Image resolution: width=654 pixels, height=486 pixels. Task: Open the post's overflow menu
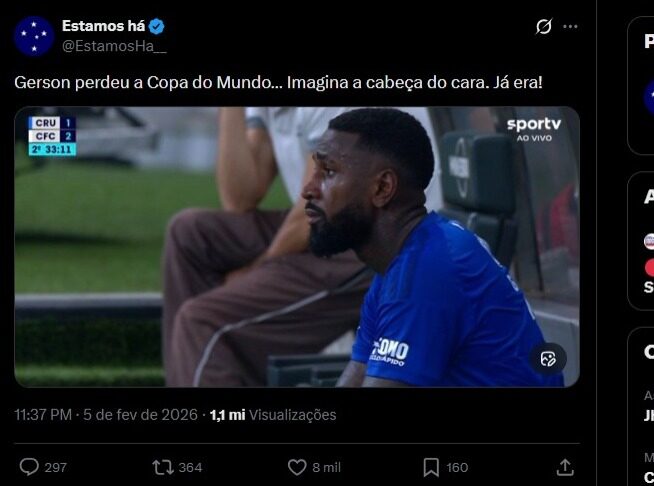[x=570, y=27]
